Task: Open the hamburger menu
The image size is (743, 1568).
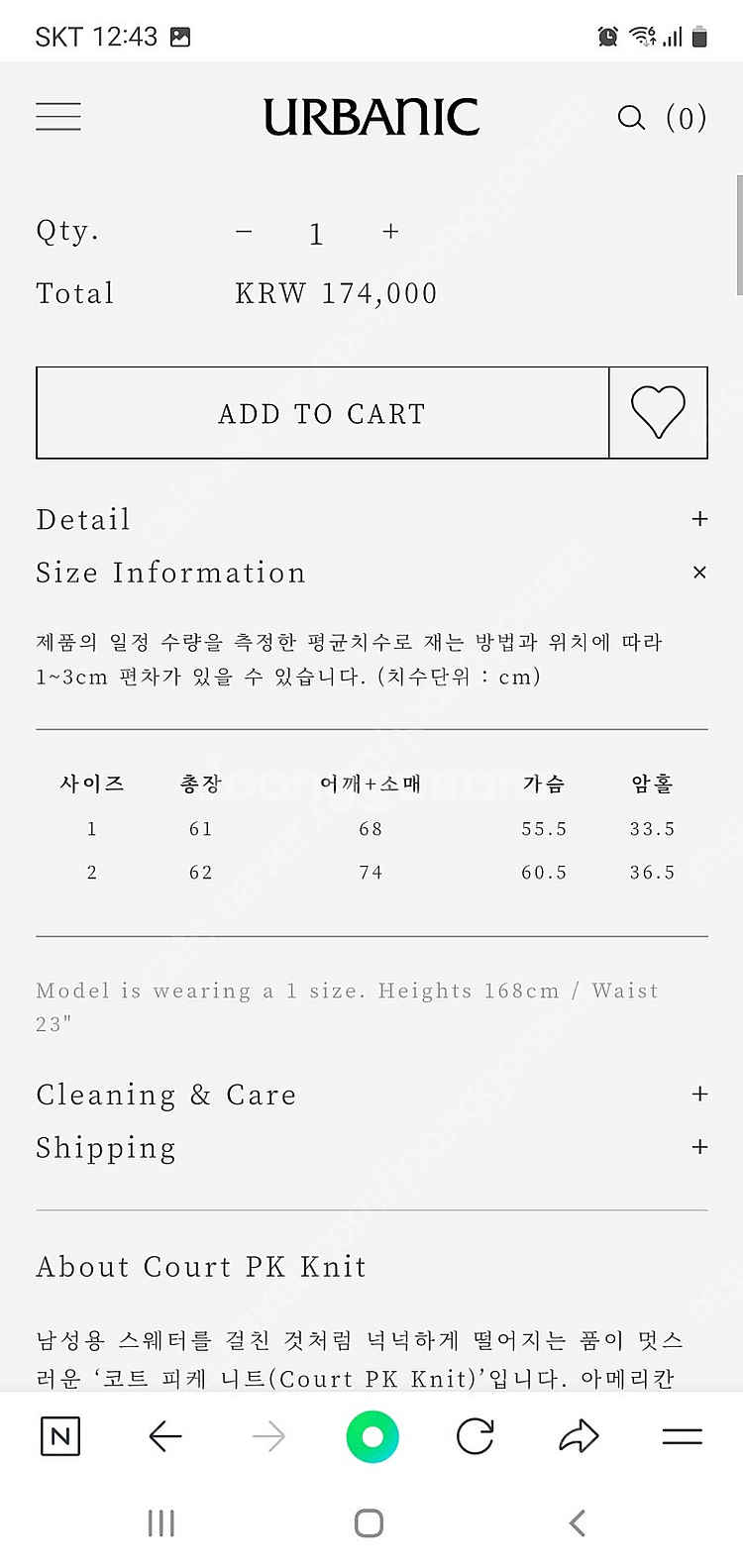Action: pos(58,117)
